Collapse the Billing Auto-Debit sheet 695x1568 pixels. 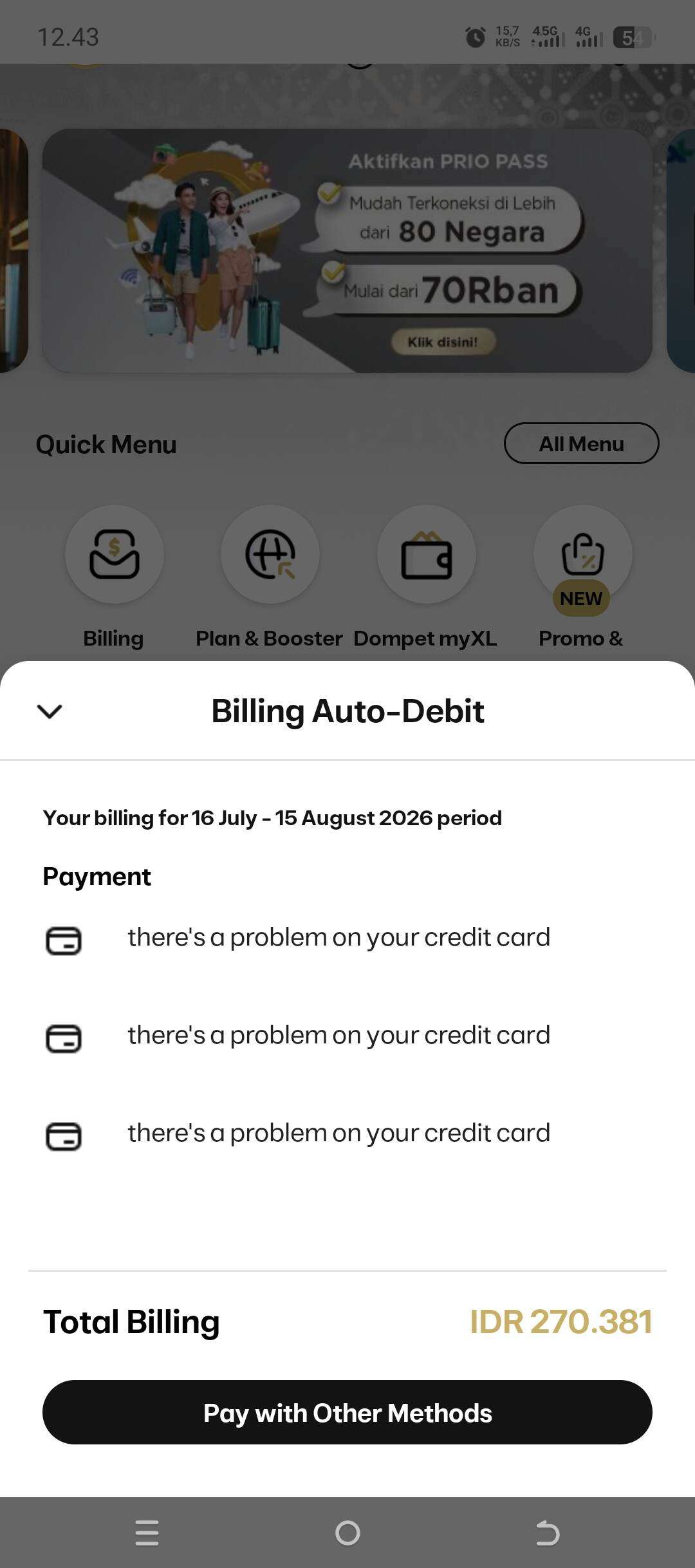50,711
